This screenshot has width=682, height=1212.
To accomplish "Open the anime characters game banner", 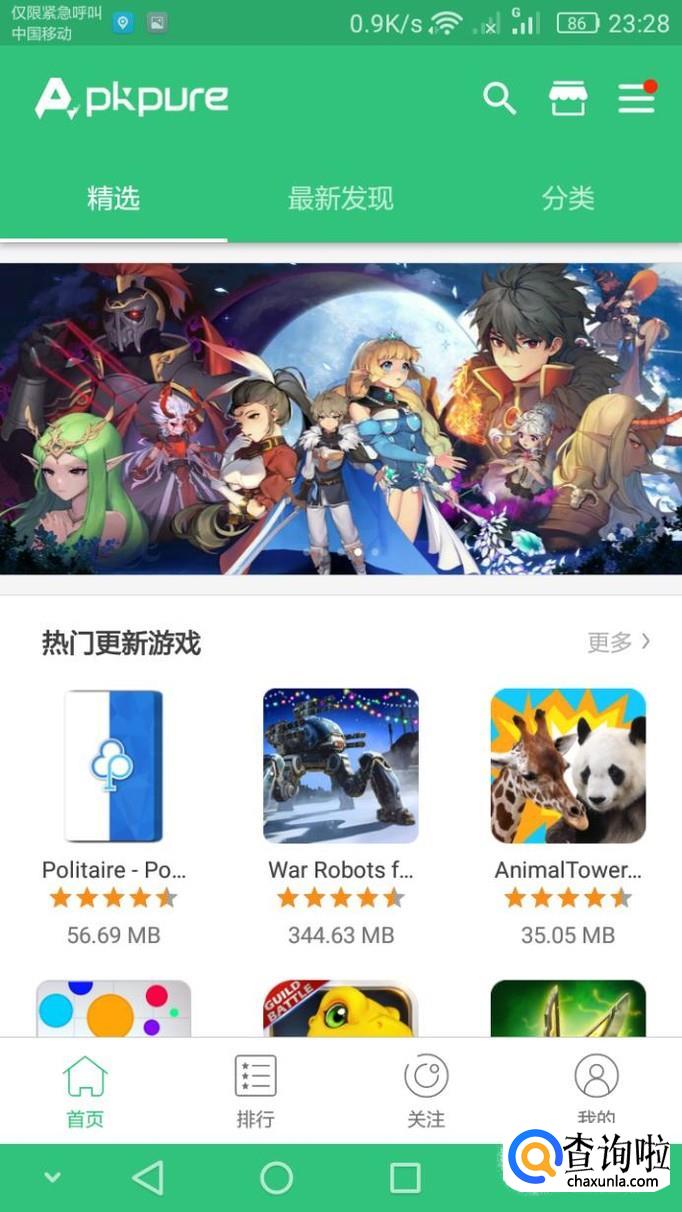I will coord(341,418).
